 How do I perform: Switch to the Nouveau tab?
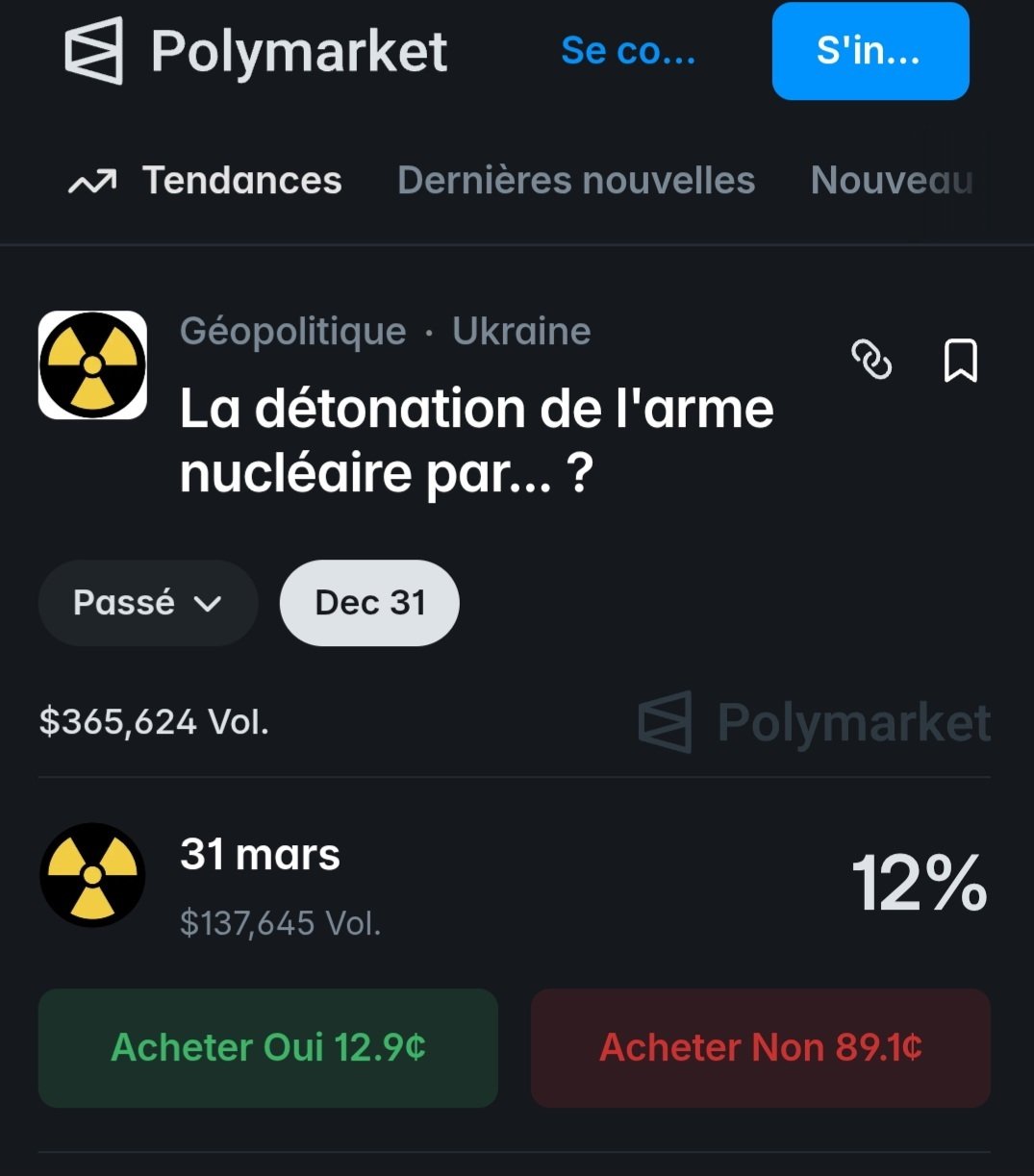click(892, 181)
